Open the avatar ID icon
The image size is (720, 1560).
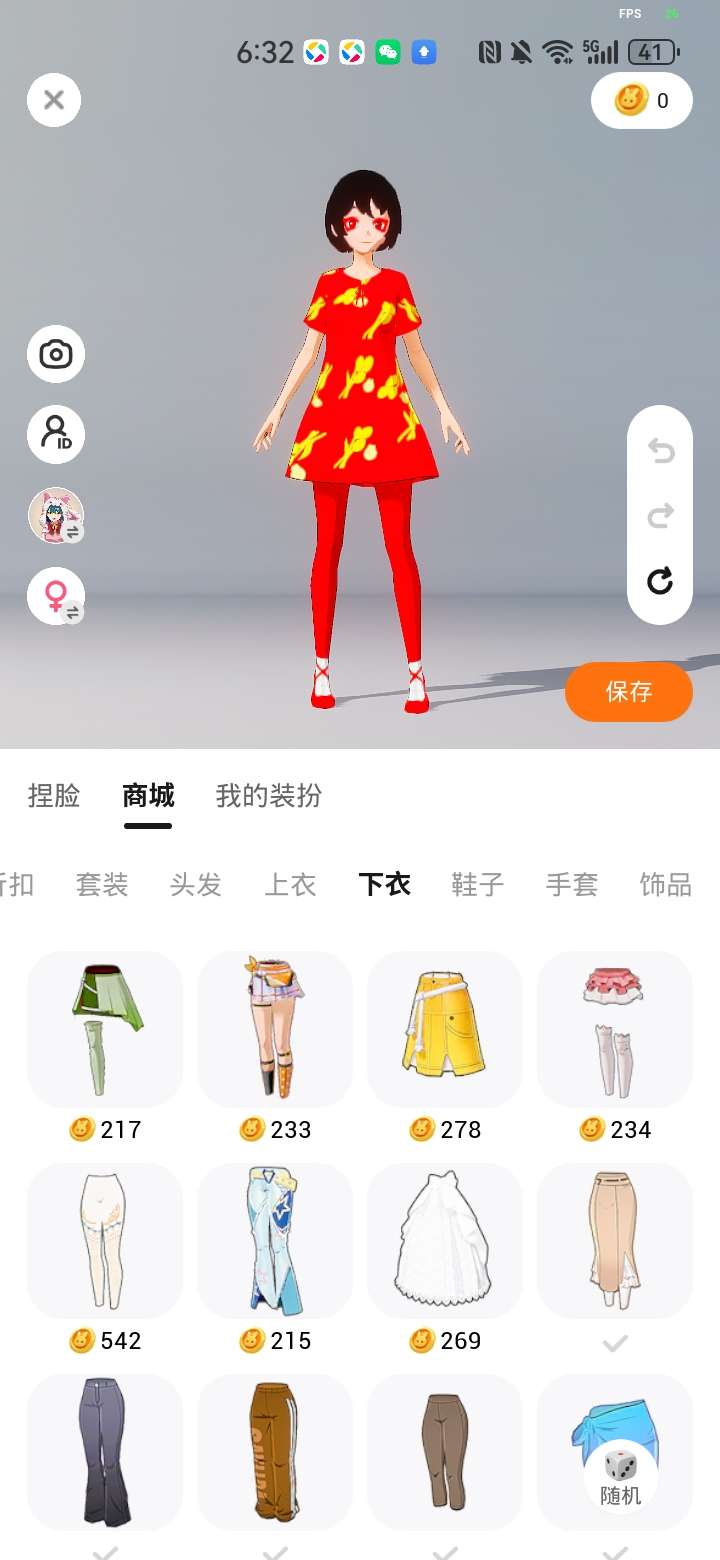(55, 435)
